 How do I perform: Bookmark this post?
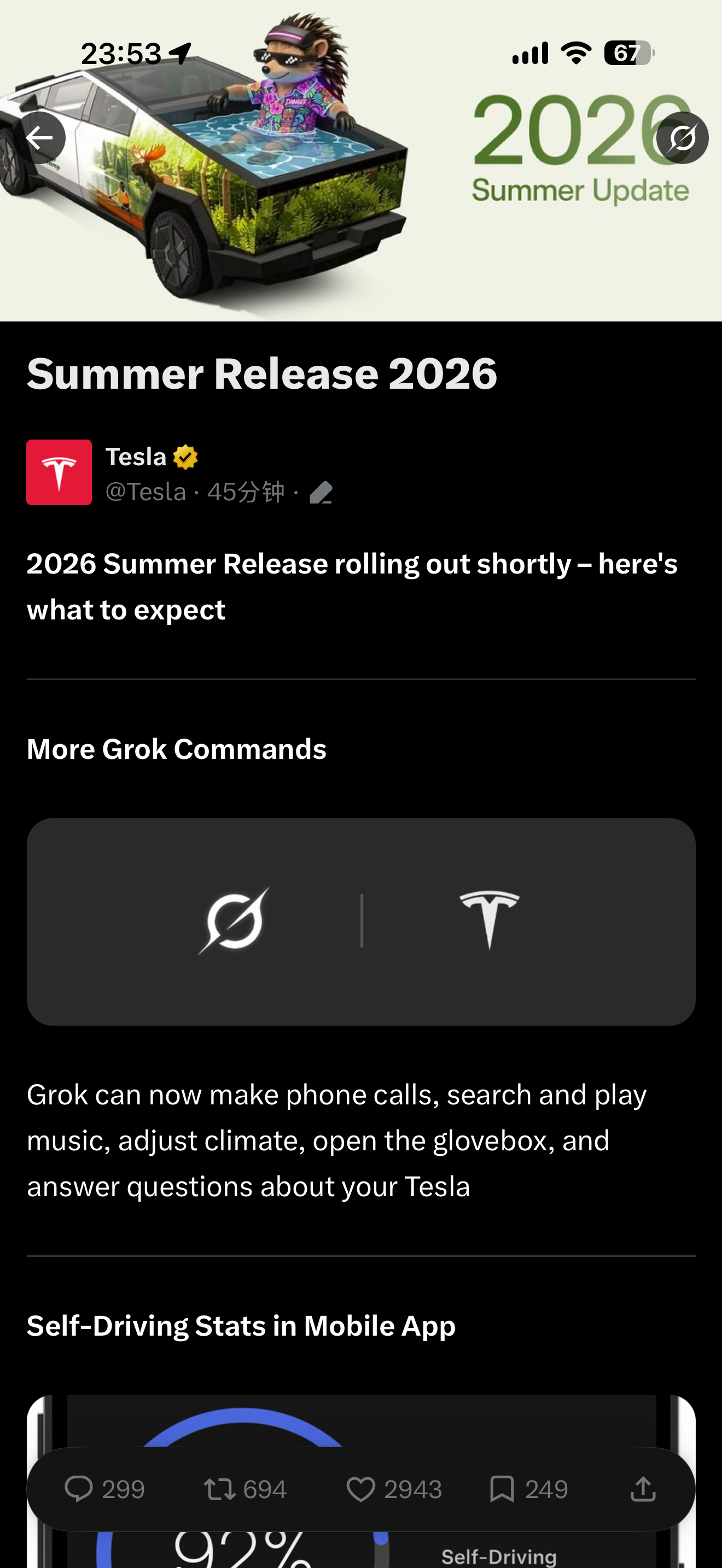(528, 1489)
